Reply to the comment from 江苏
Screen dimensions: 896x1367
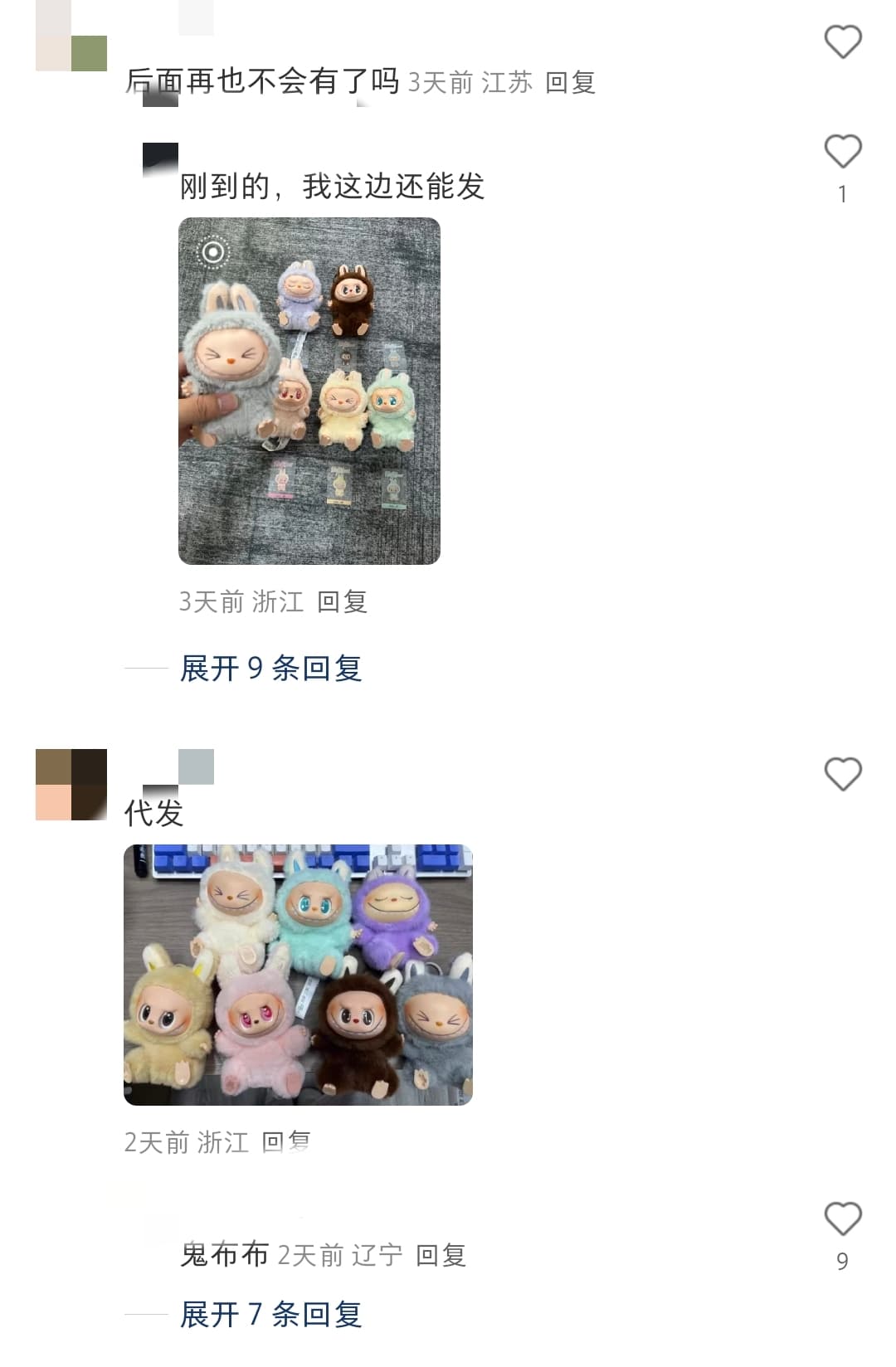[x=570, y=83]
